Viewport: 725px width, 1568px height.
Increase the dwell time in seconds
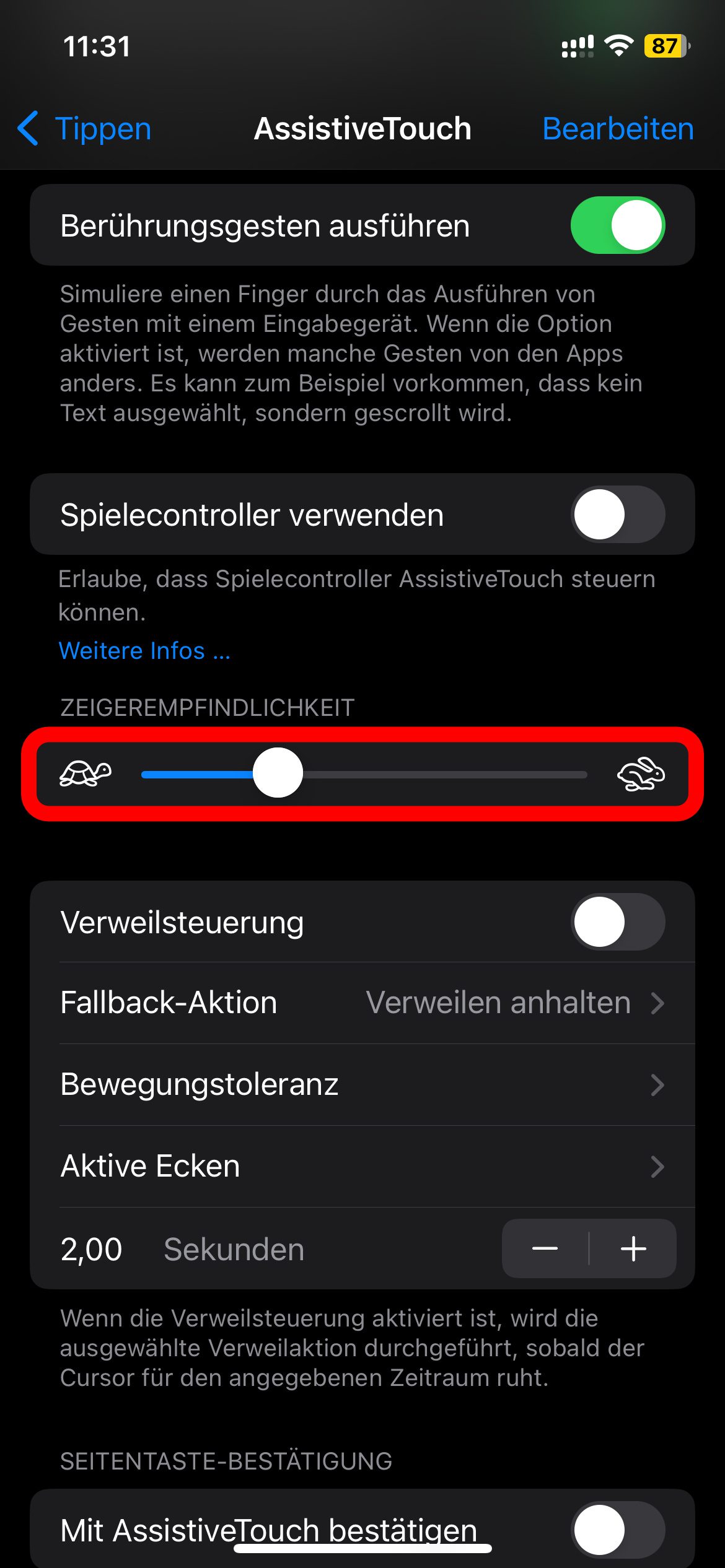pos(633,1249)
